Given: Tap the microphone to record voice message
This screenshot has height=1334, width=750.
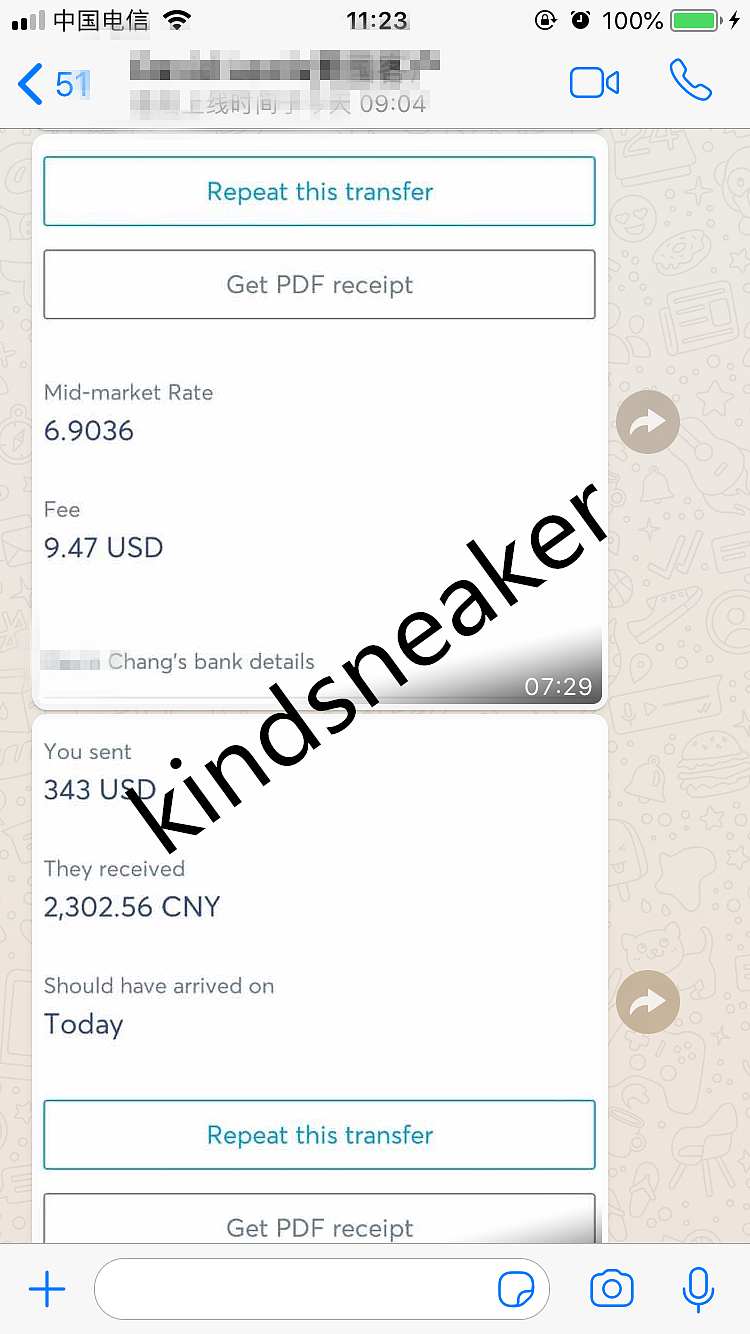Looking at the screenshot, I should click(698, 1290).
